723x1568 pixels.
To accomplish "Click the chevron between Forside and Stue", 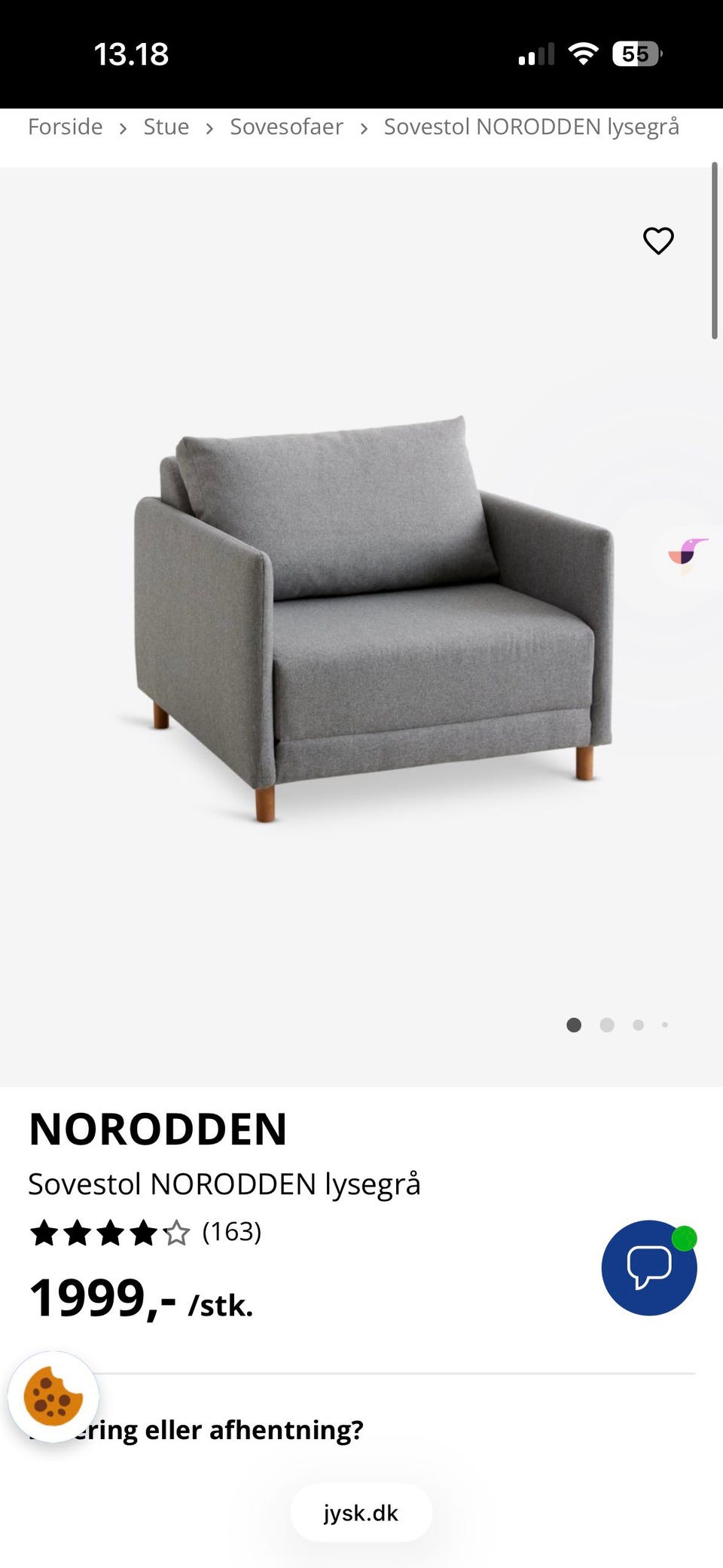I will coord(123,127).
